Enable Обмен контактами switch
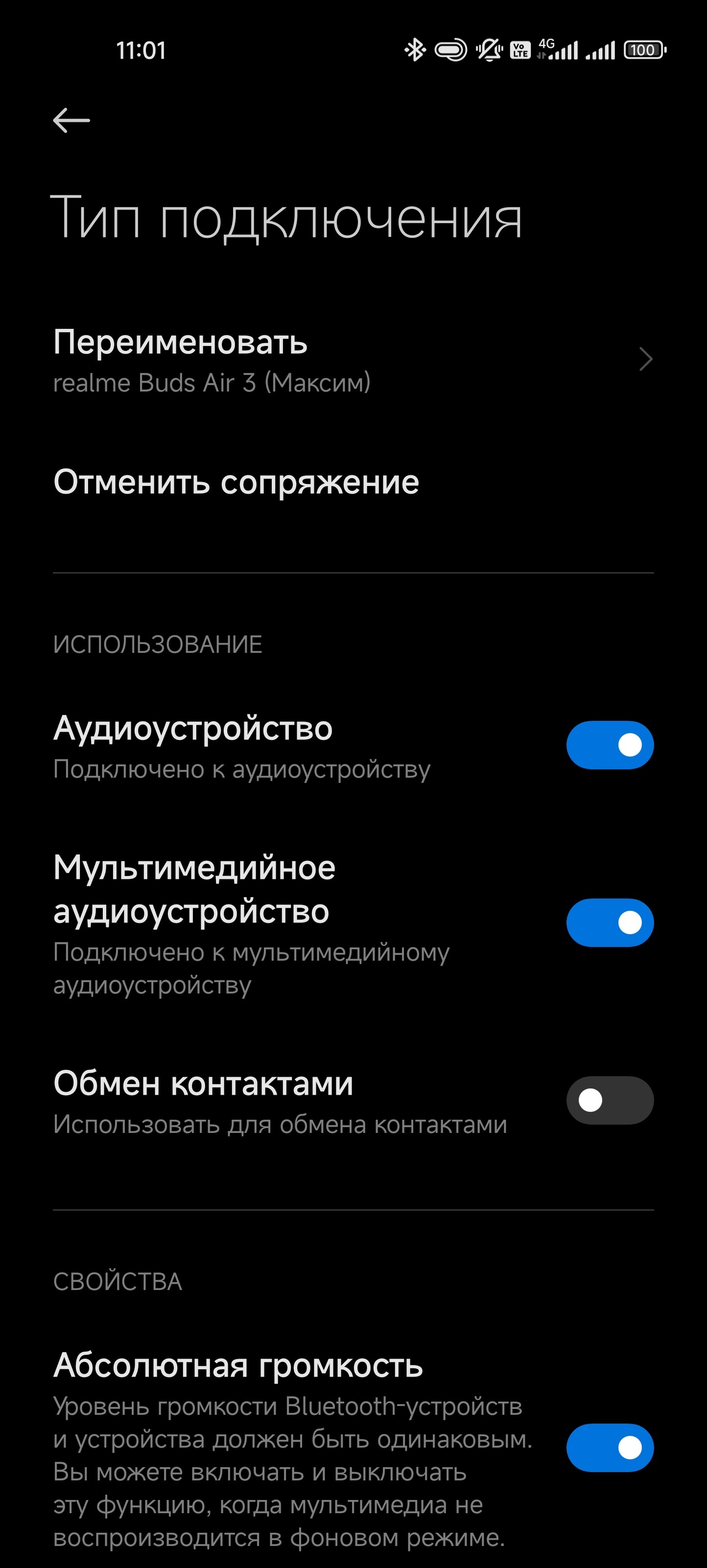Viewport: 707px width, 1568px height. coord(610,1101)
